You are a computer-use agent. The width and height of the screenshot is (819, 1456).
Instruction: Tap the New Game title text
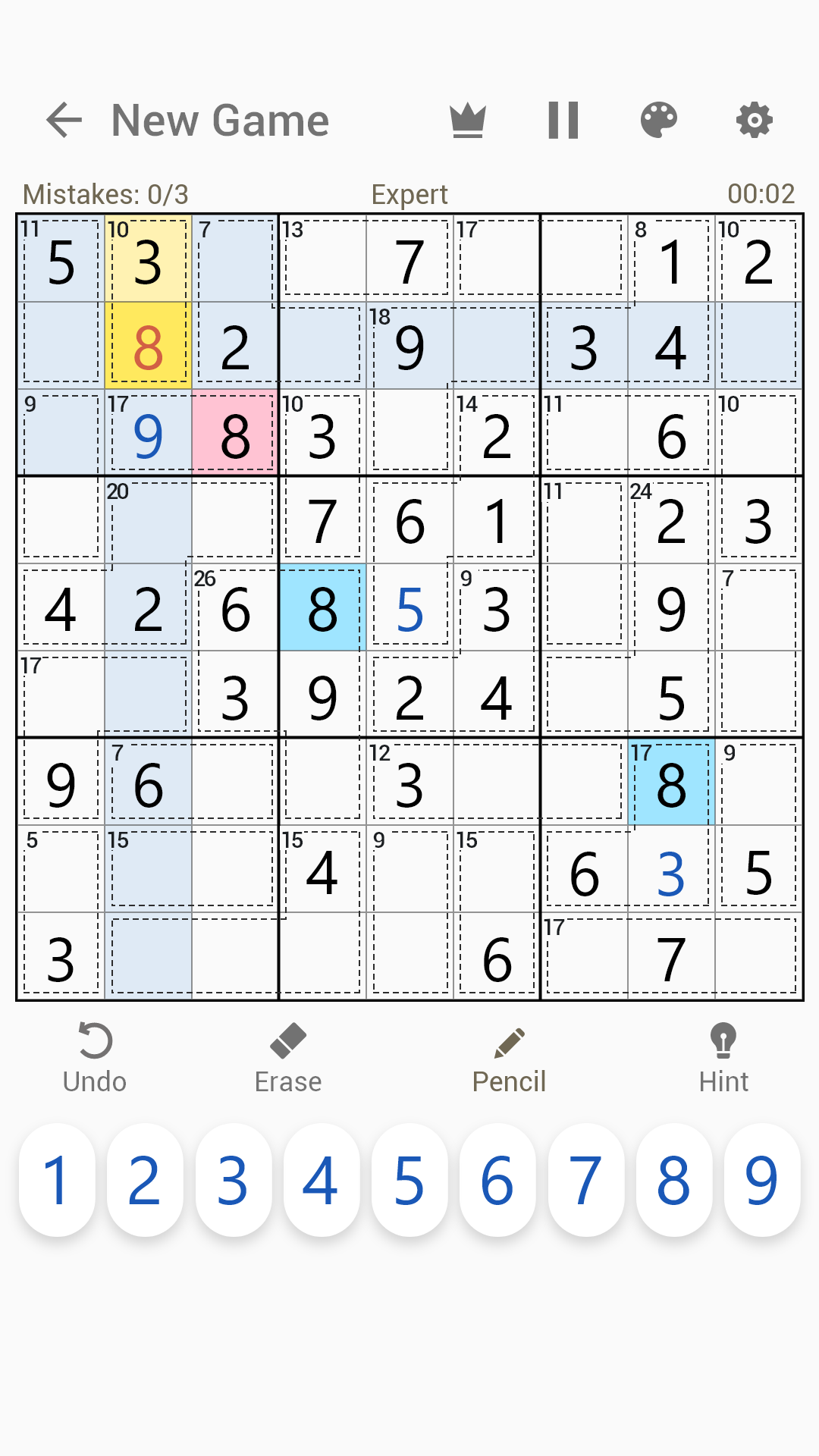218,120
